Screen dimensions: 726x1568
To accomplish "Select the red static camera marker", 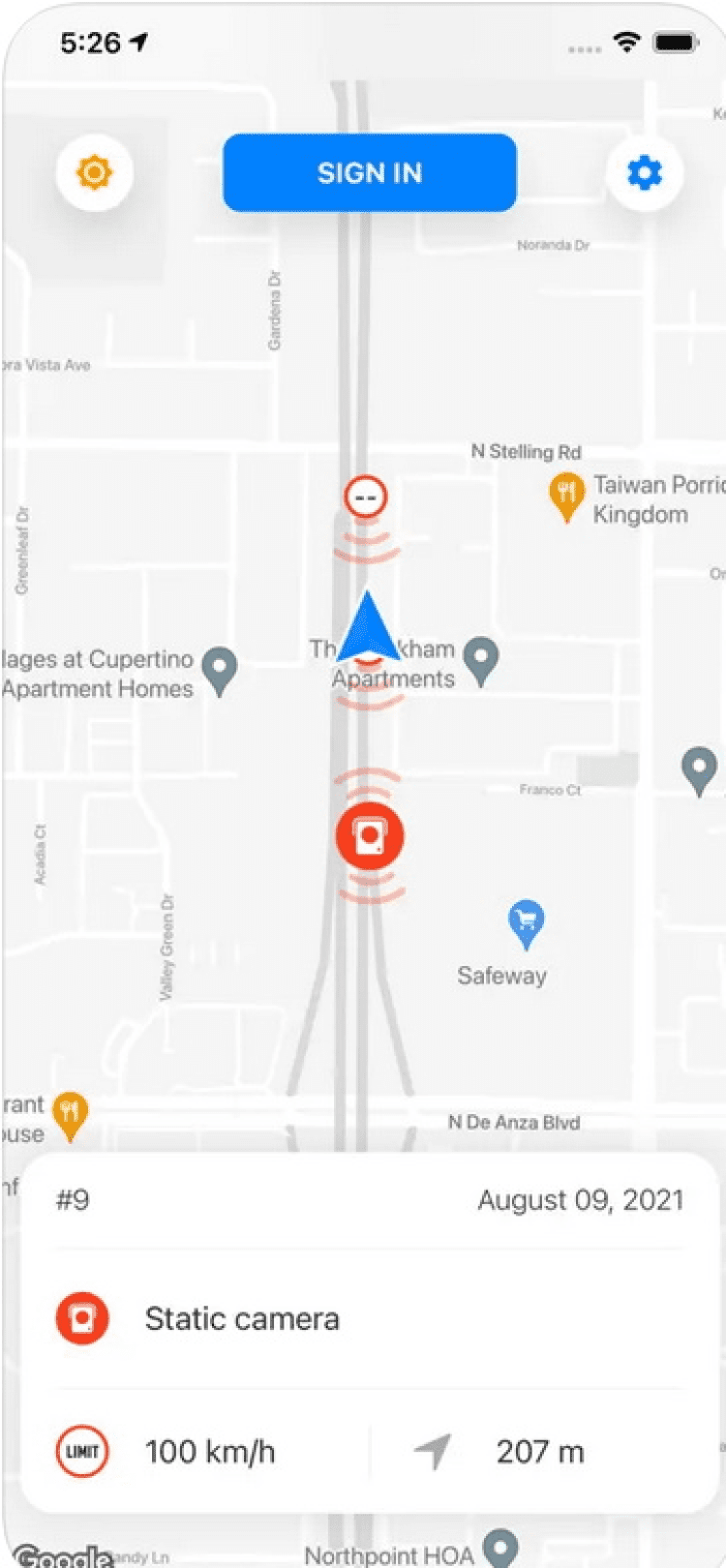I will [369, 835].
